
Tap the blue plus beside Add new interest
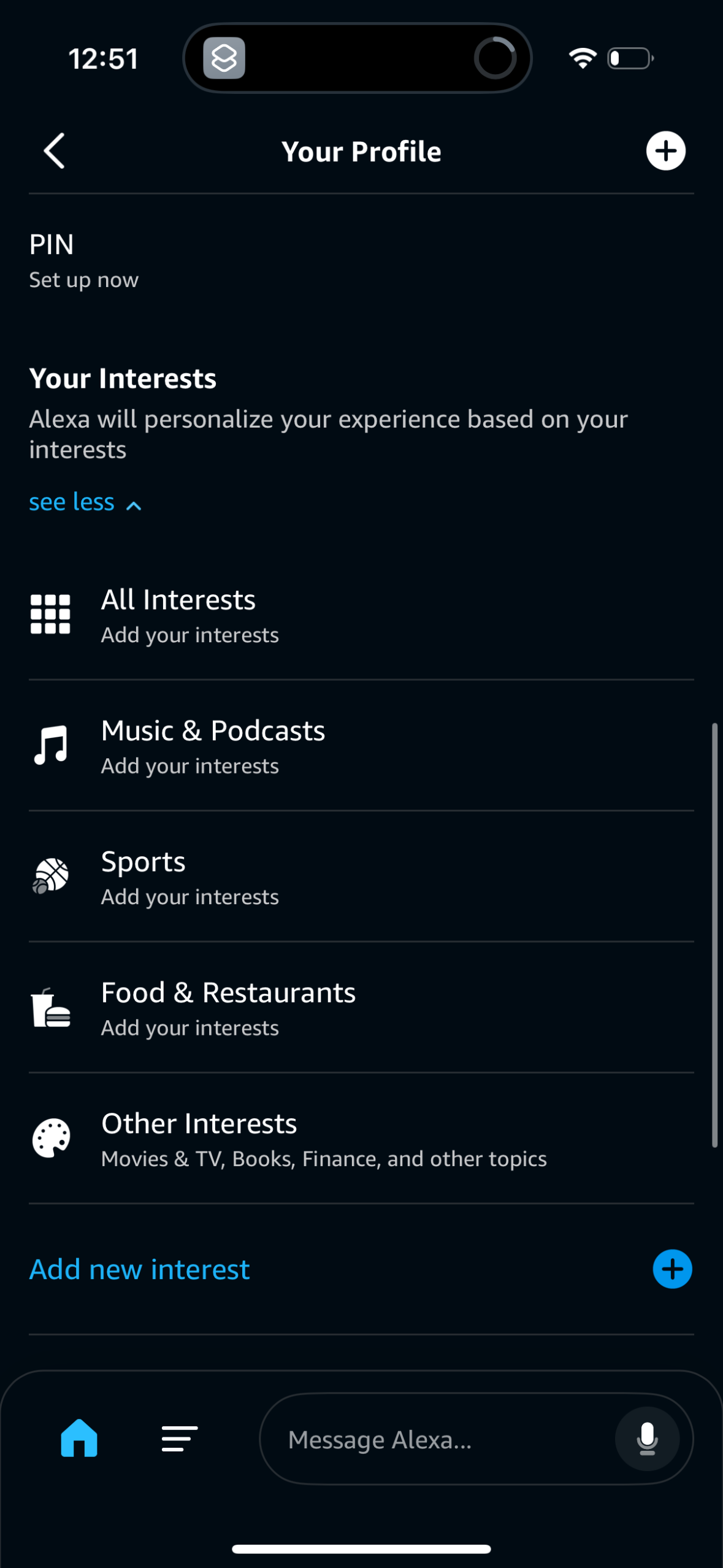672,1269
